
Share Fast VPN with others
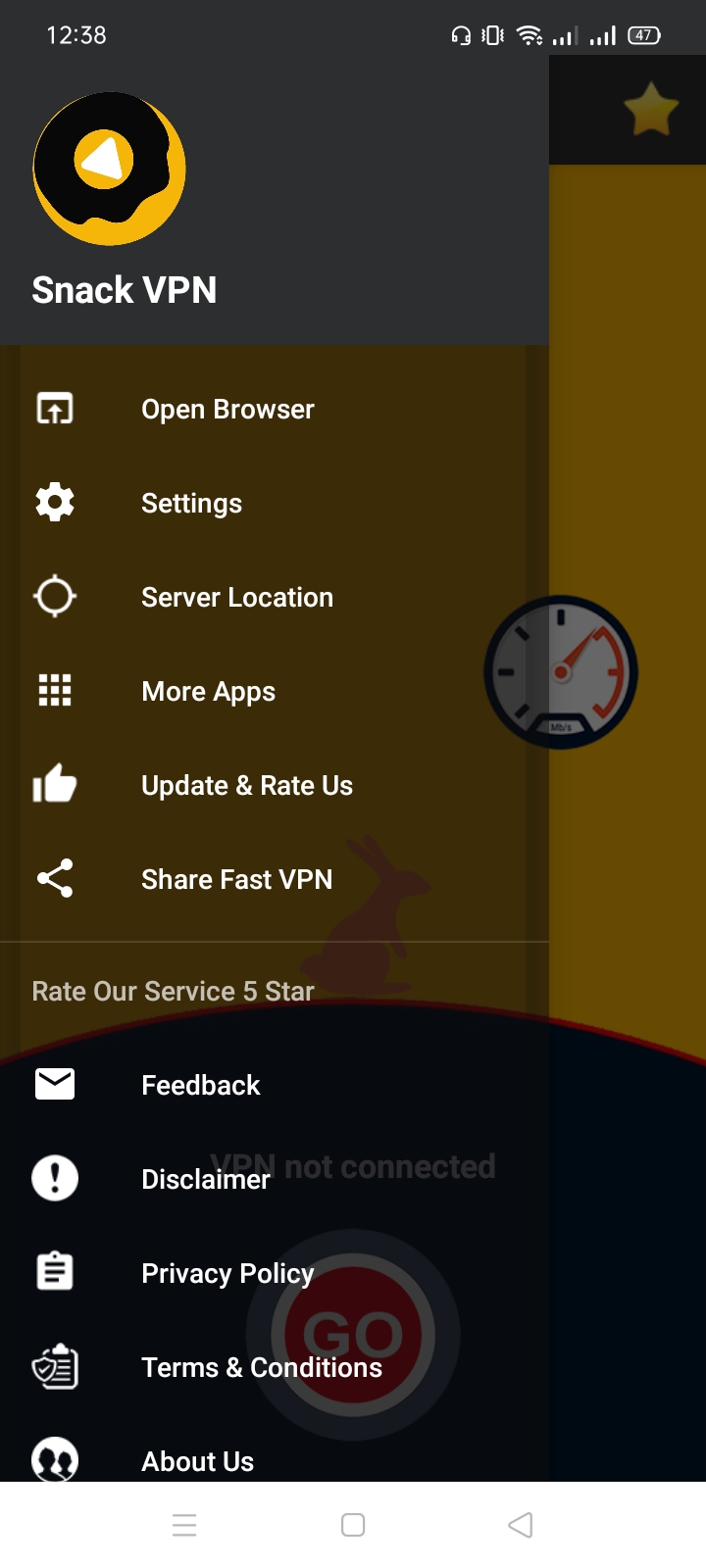236,879
